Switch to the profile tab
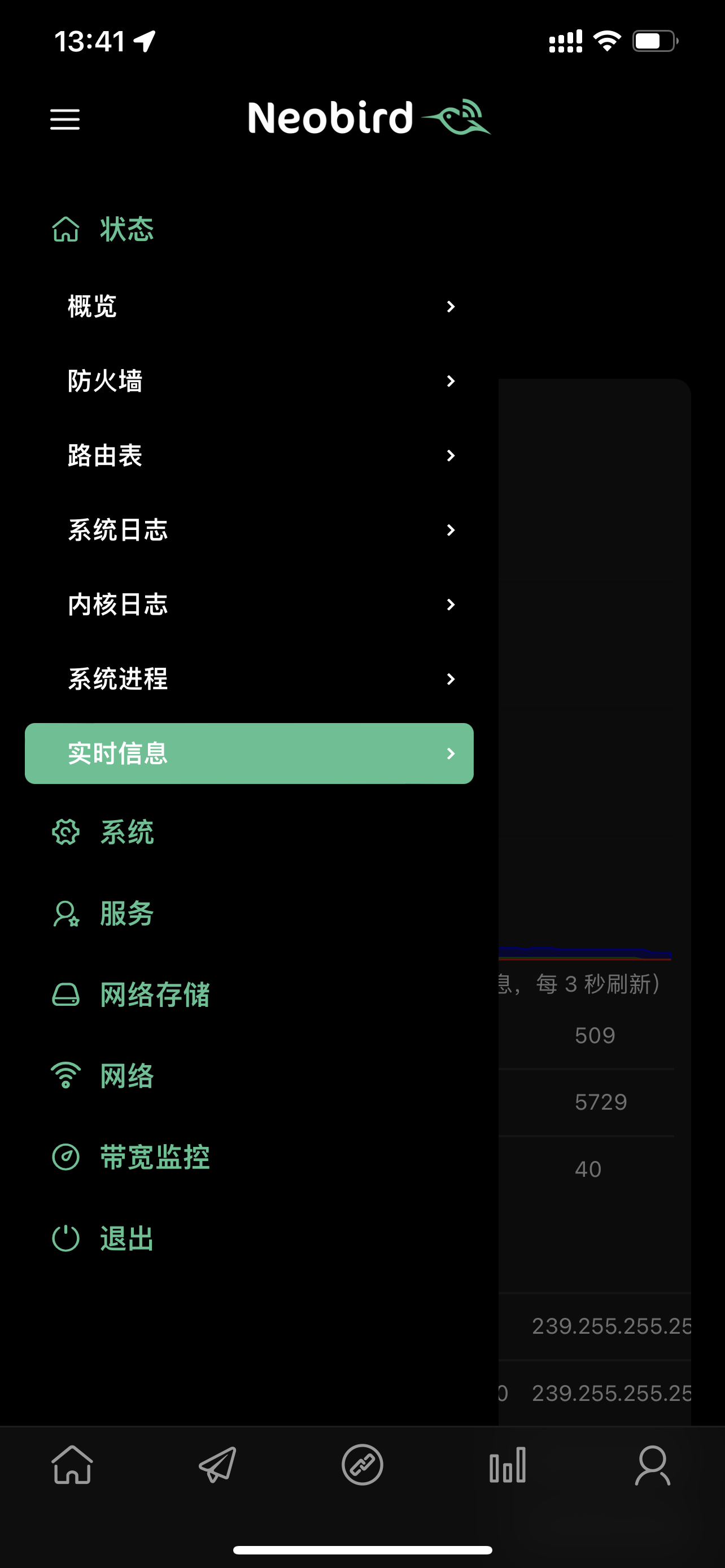 tap(653, 1465)
